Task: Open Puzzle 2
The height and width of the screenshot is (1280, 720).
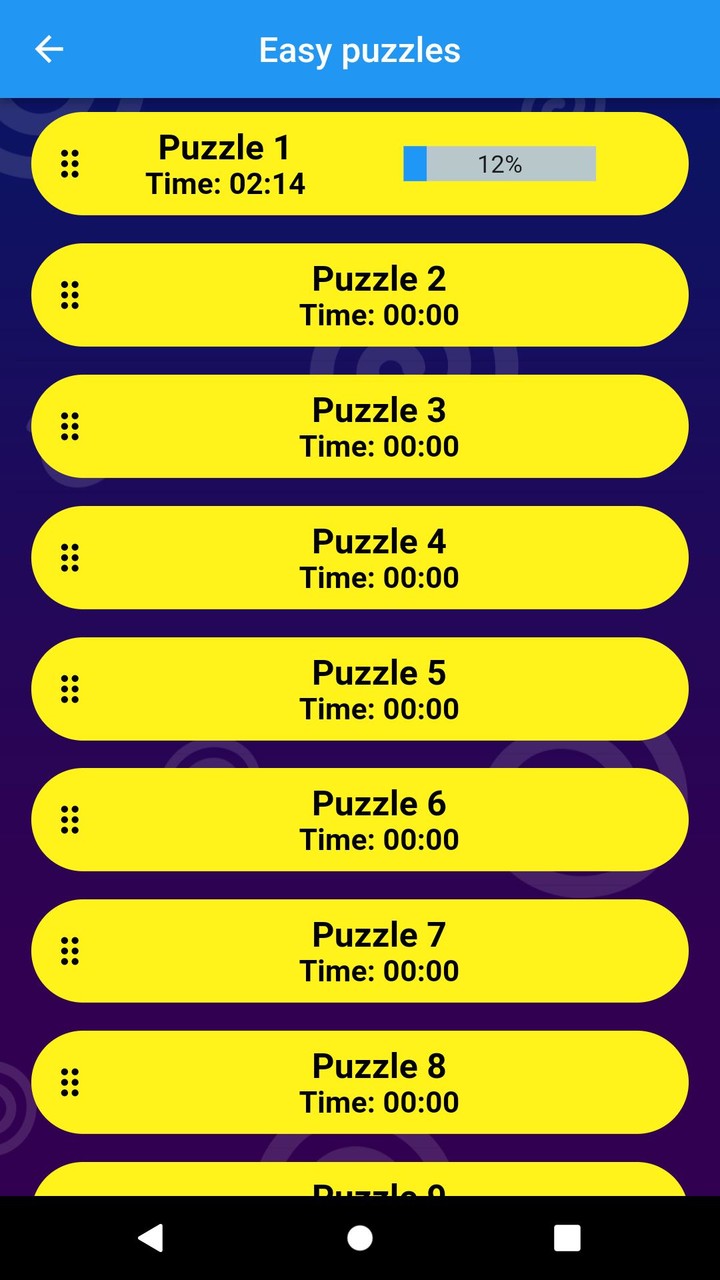Action: [378, 294]
